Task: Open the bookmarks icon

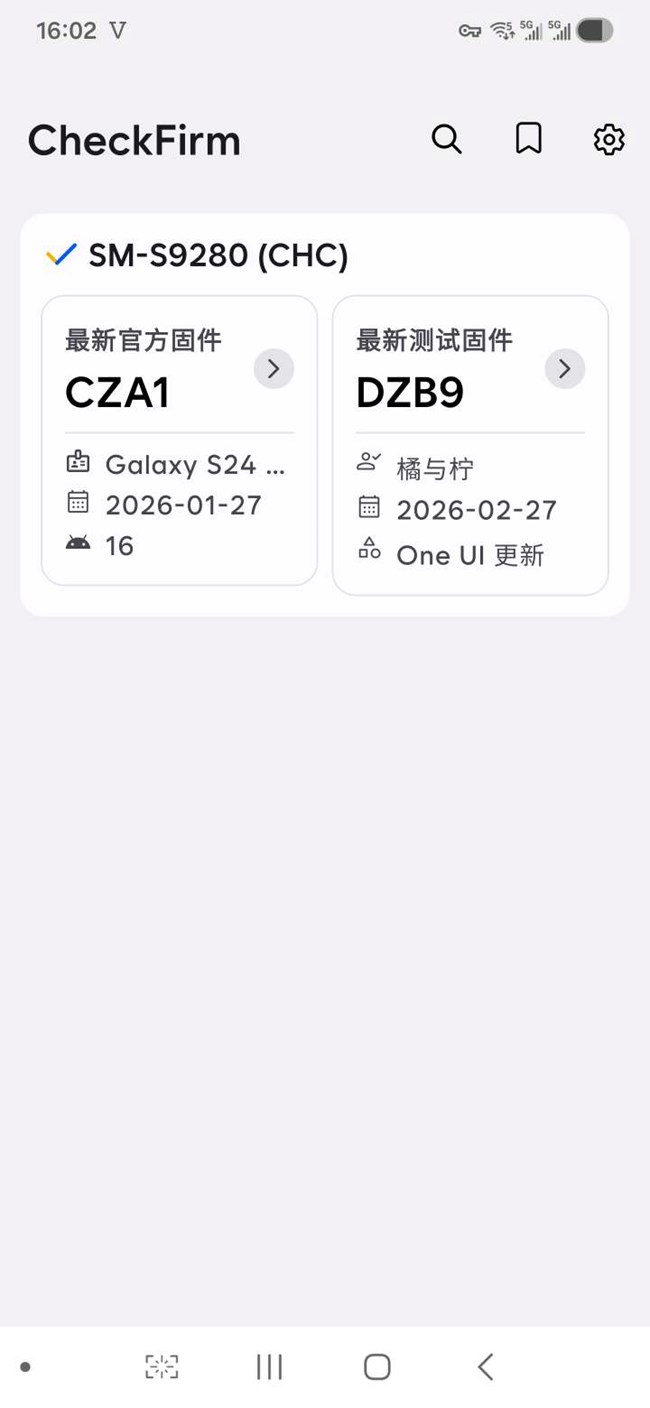Action: pyautogui.click(x=528, y=139)
